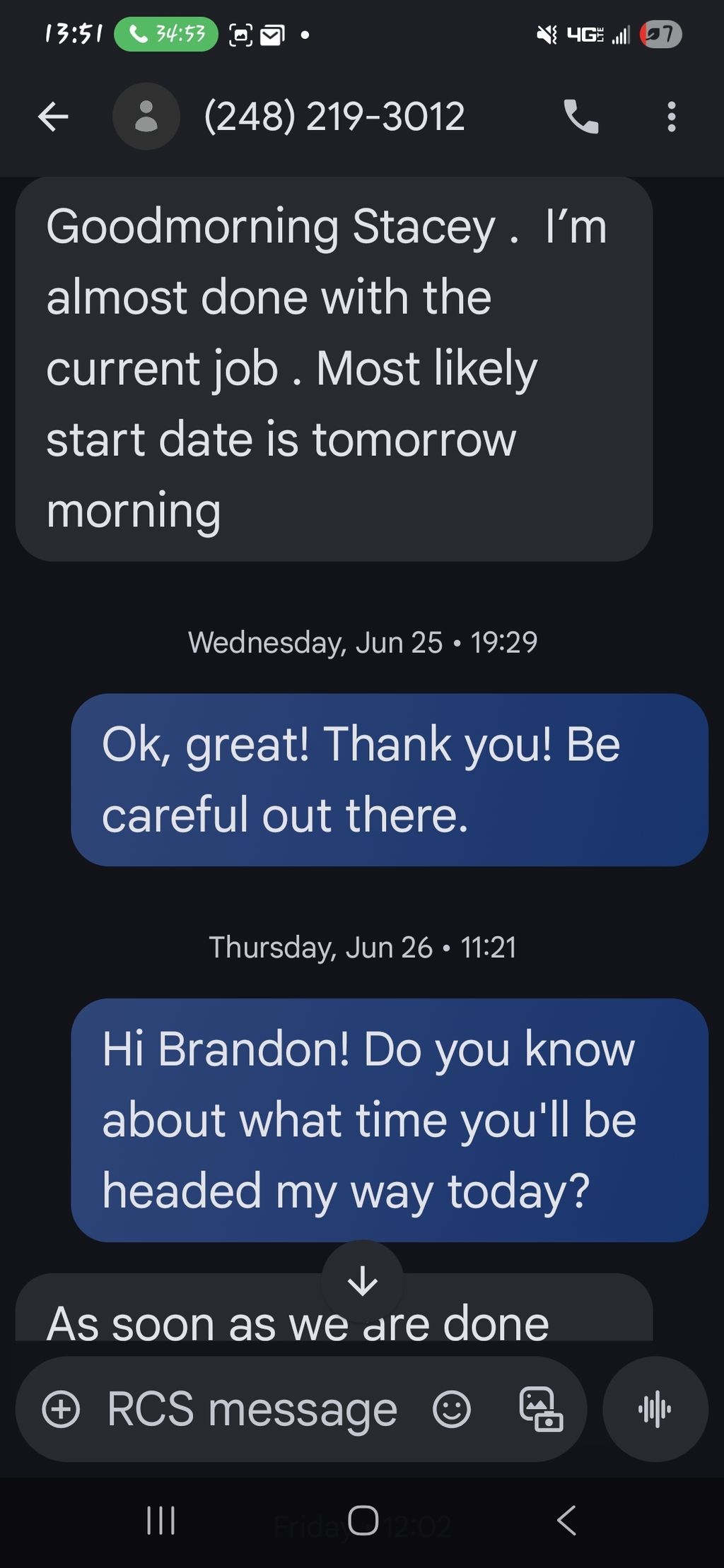Record a voice message
Viewport: 724px width, 1568px height.
tap(655, 1410)
